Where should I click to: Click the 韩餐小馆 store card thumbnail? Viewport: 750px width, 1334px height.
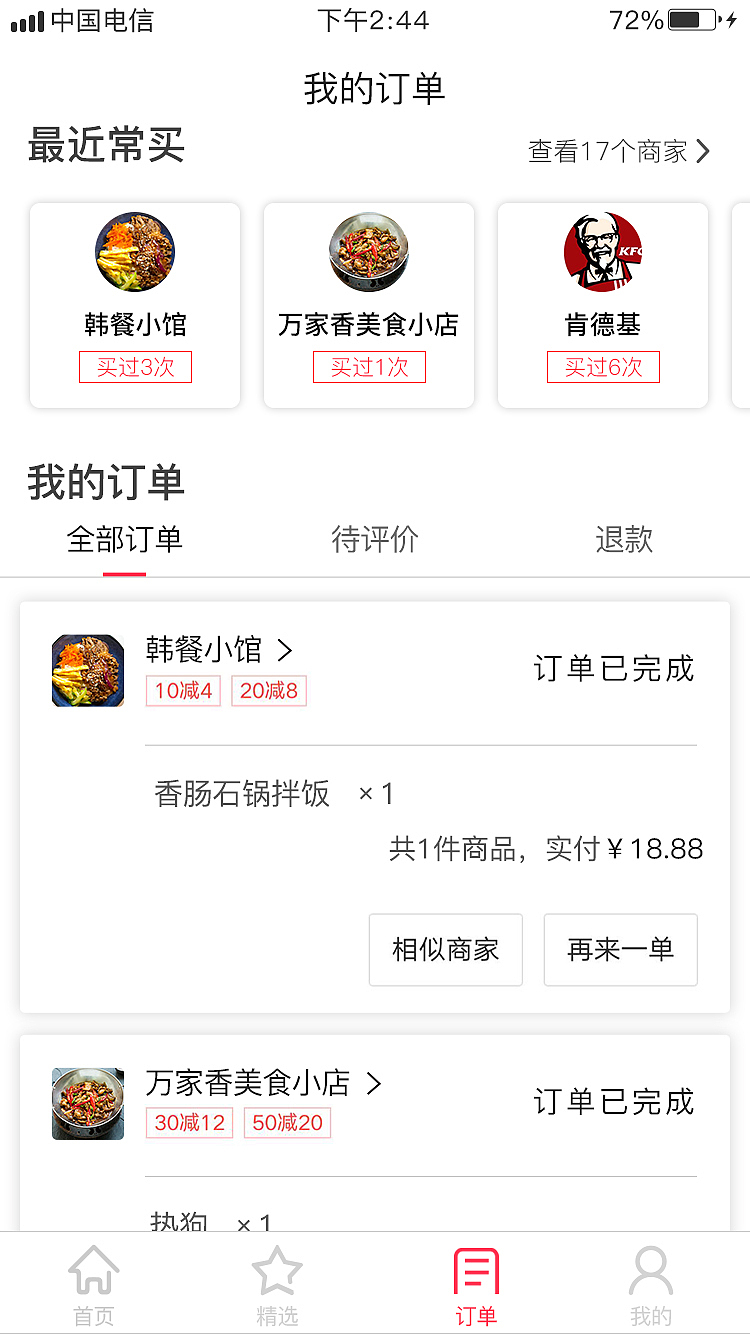click(x=135, y=252)
